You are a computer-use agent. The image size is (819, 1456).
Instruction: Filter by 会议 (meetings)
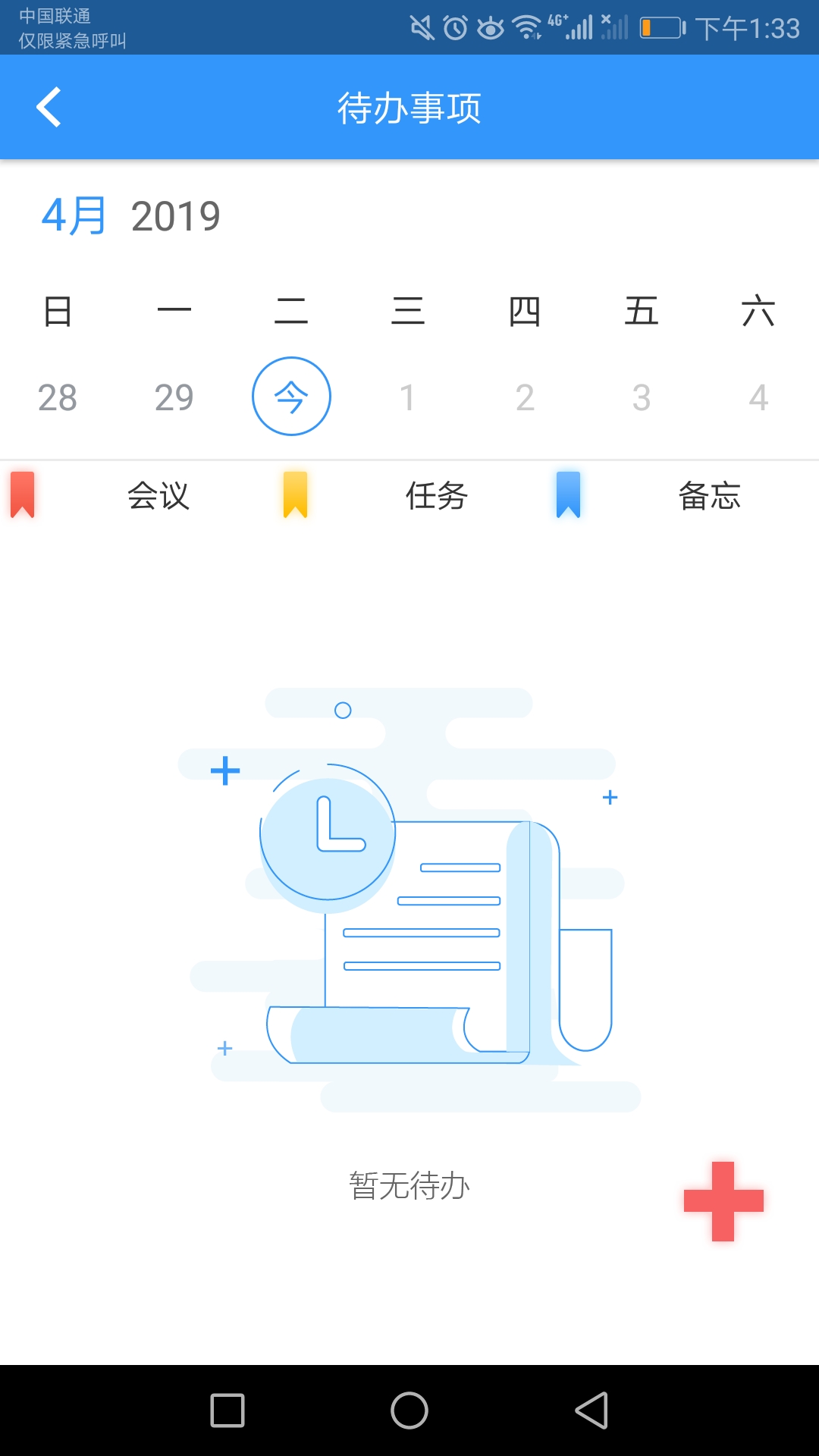(158, 496)
